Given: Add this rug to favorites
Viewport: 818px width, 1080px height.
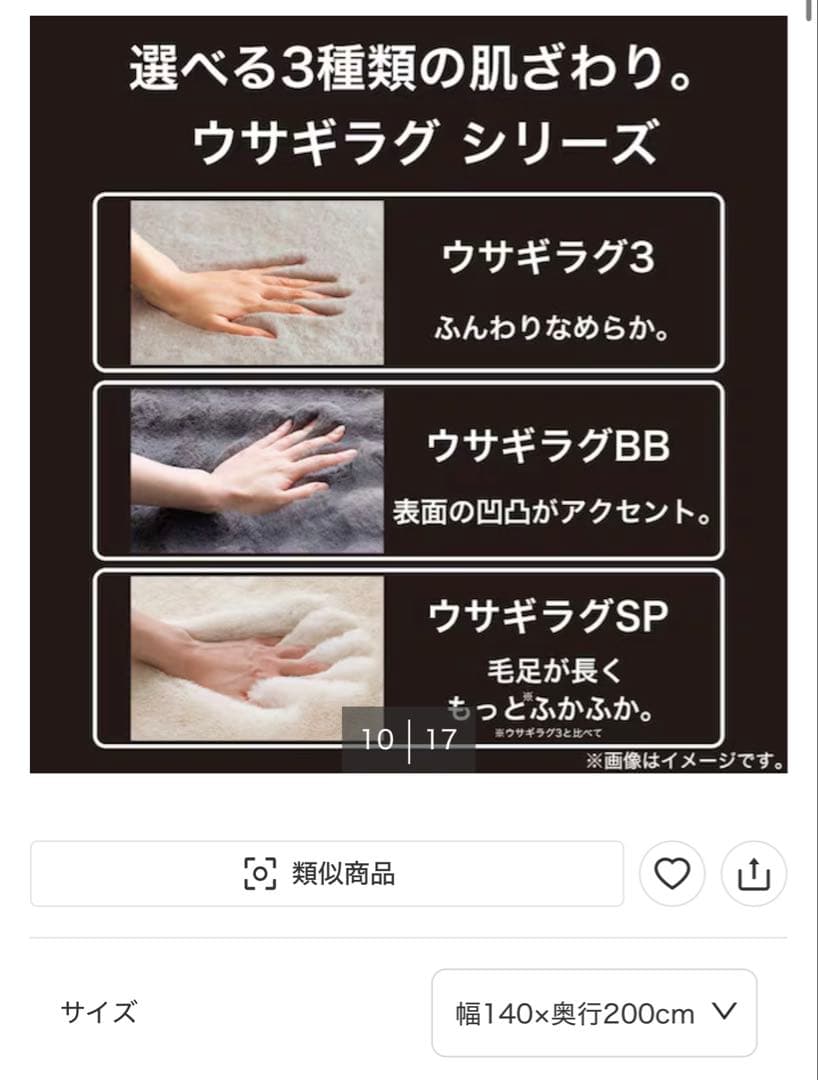Looking at the screenshot, I should coord(672,874).
